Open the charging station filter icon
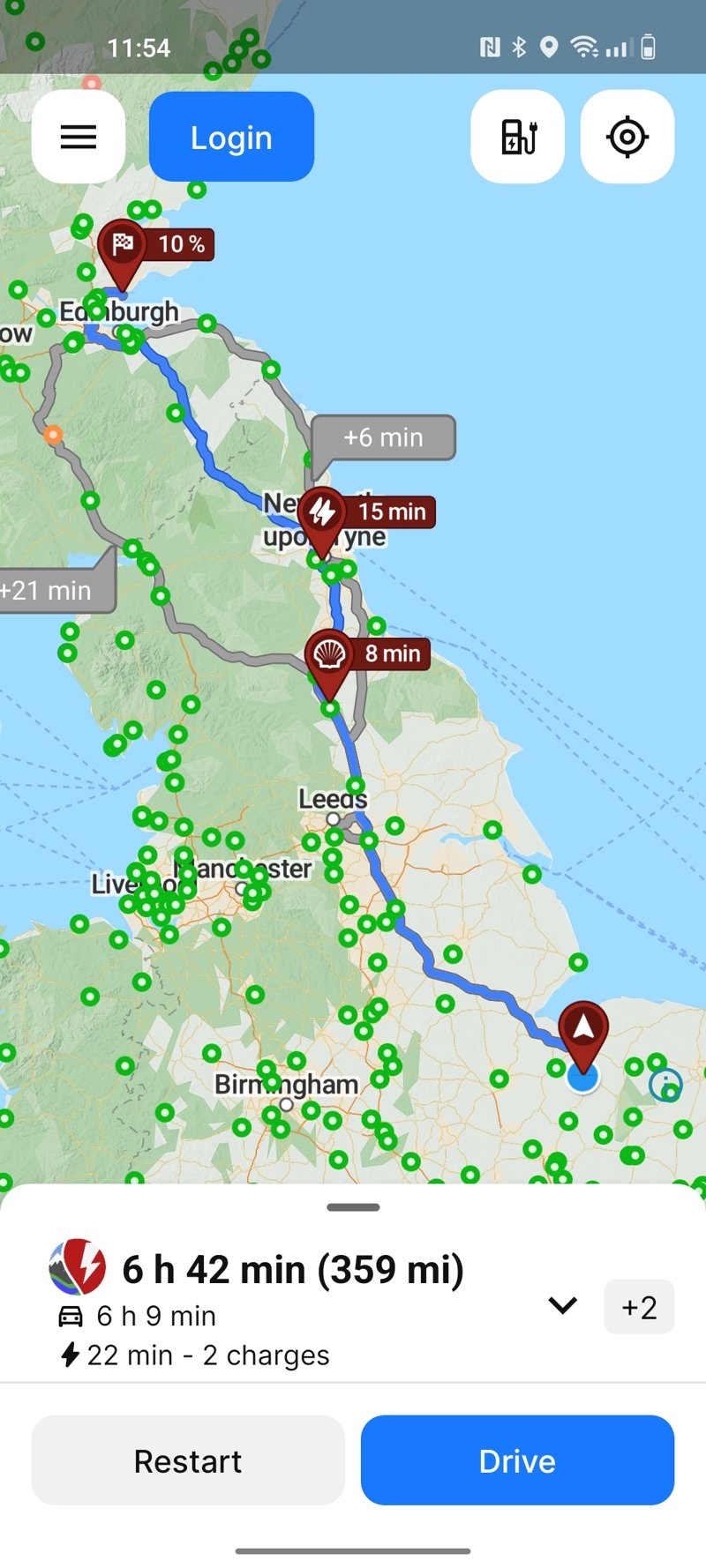The height and width of the screenshot is (1568, 706). [x=518, y=137]
